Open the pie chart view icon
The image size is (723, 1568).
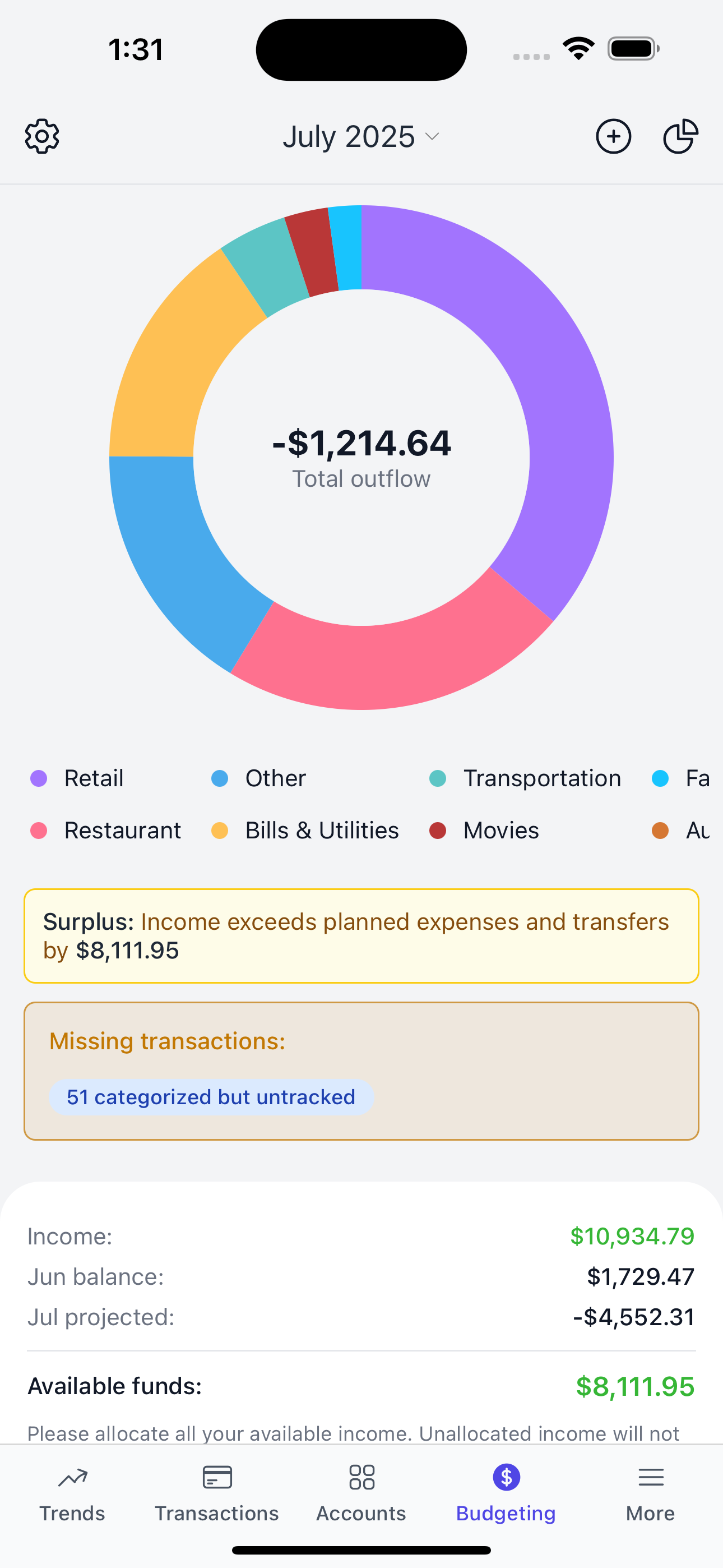(x=680, y=136)
